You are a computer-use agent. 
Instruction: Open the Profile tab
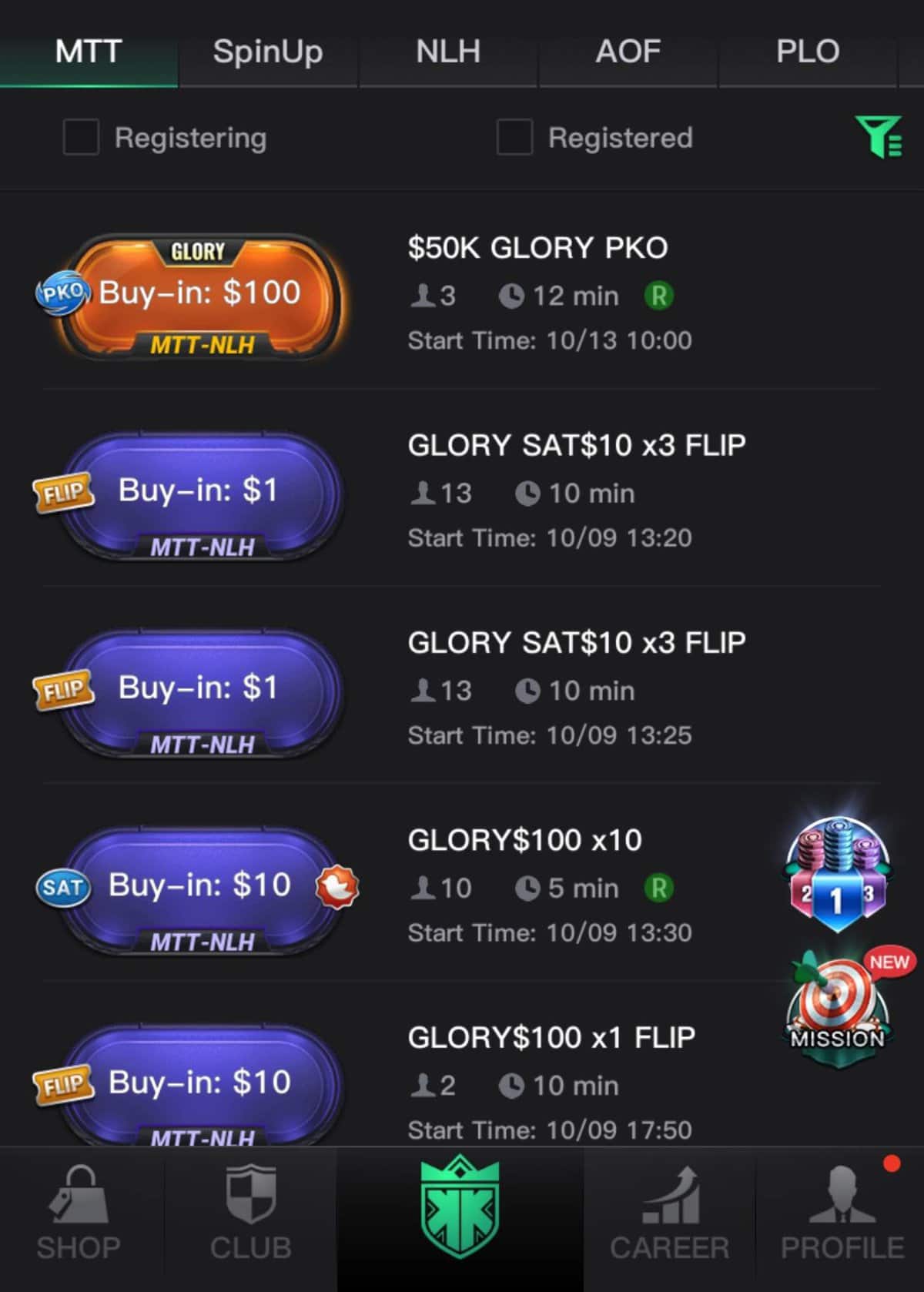pos(842,1217)
